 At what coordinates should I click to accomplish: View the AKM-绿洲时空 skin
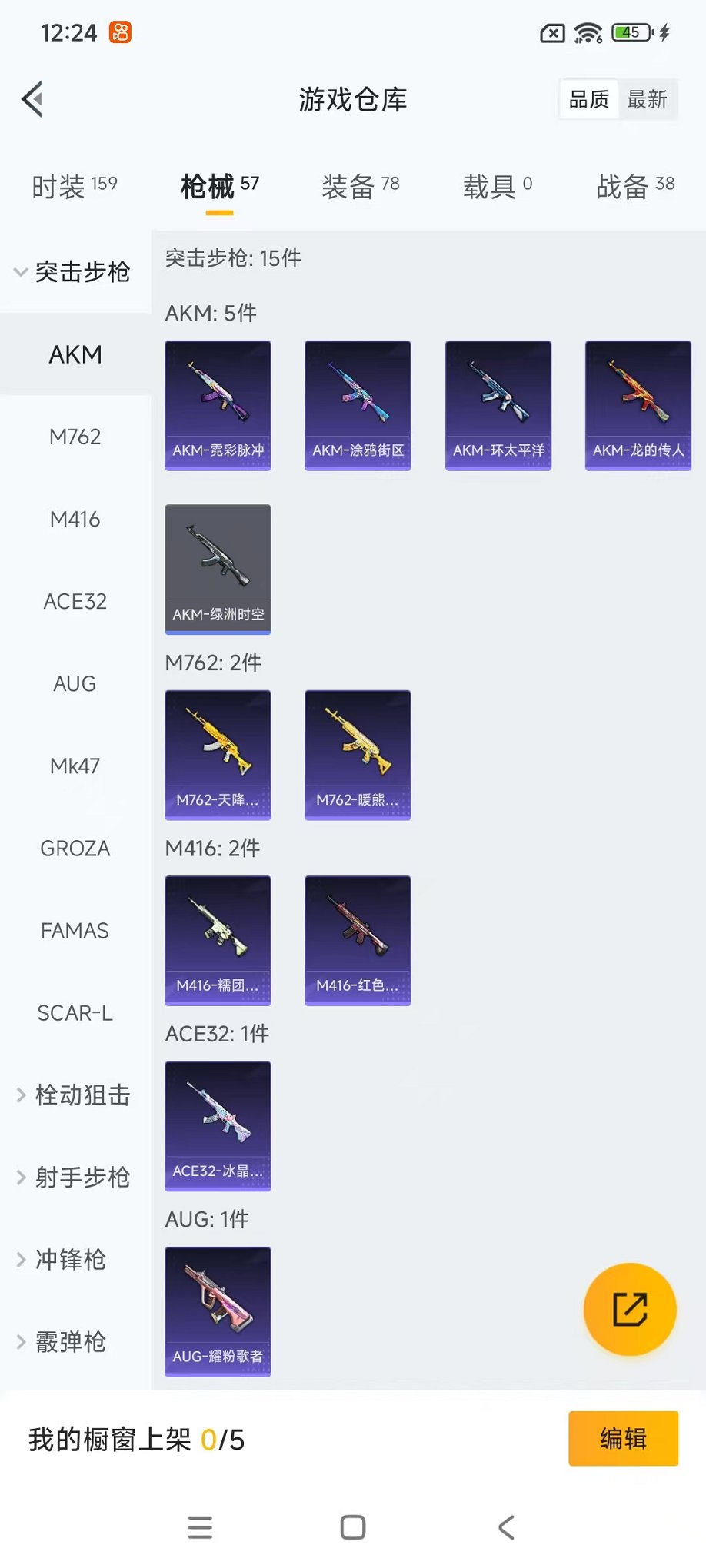[218, 569]
